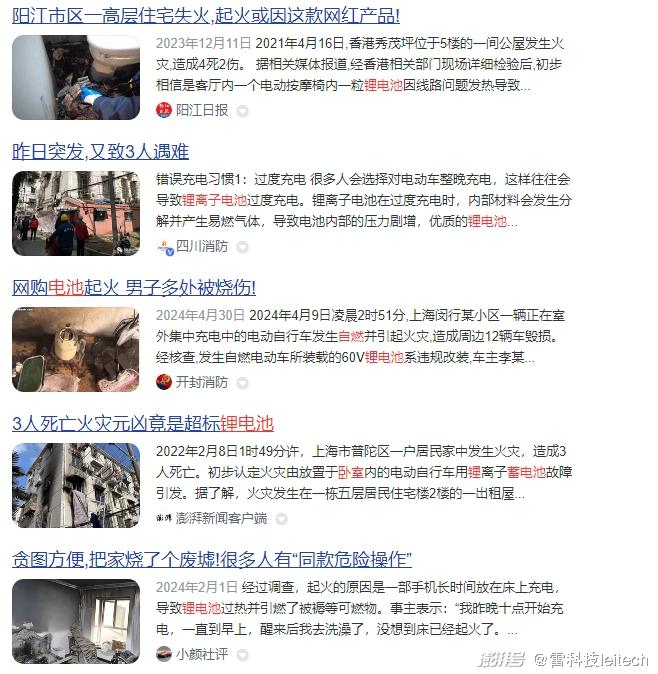This screenshot has height=674, width=658.
Task: Open the article 贪图方便,把家烧了个废墟
Action: [x=211, y=559]
